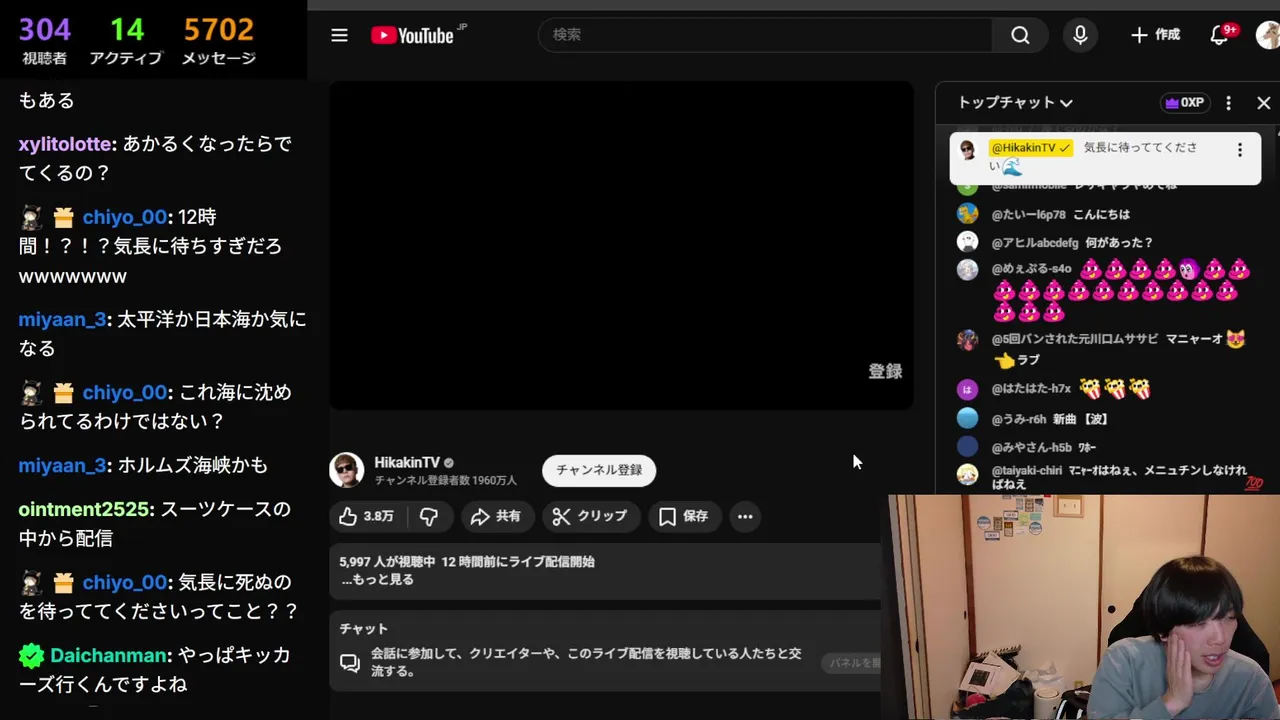This screenshot has width=1280, height=720.
Task: Open more actions next to 保存
Action: (745, 516)
